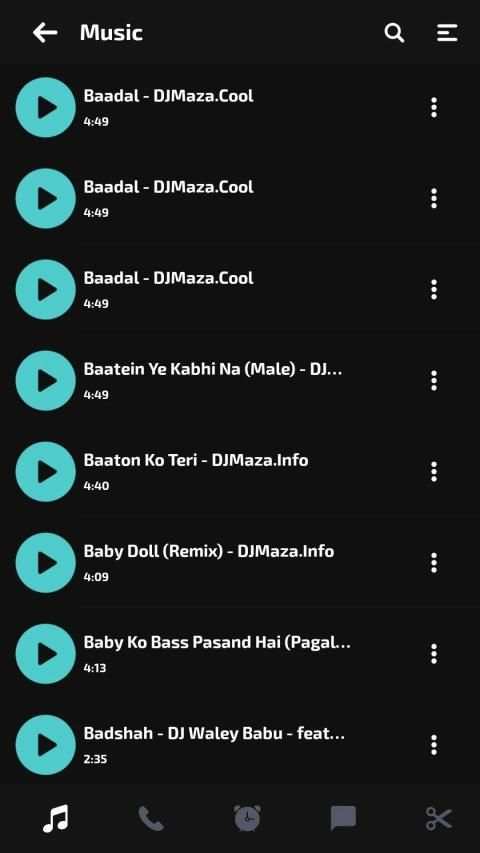Switch to the scissors cutter tab
This screenshot has width=480, height=853.
(439, 819)
